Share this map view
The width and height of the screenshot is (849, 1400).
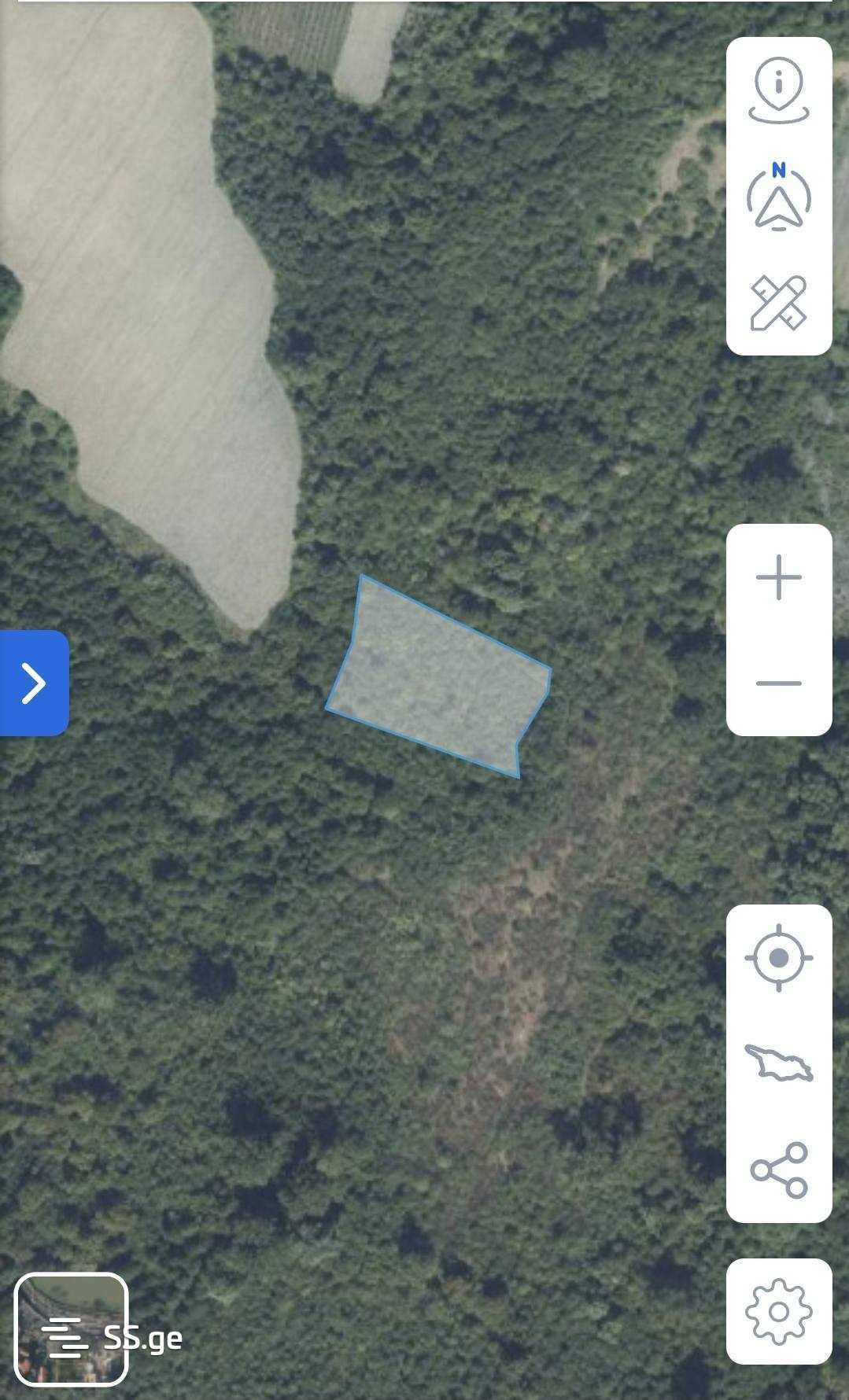778,1170
